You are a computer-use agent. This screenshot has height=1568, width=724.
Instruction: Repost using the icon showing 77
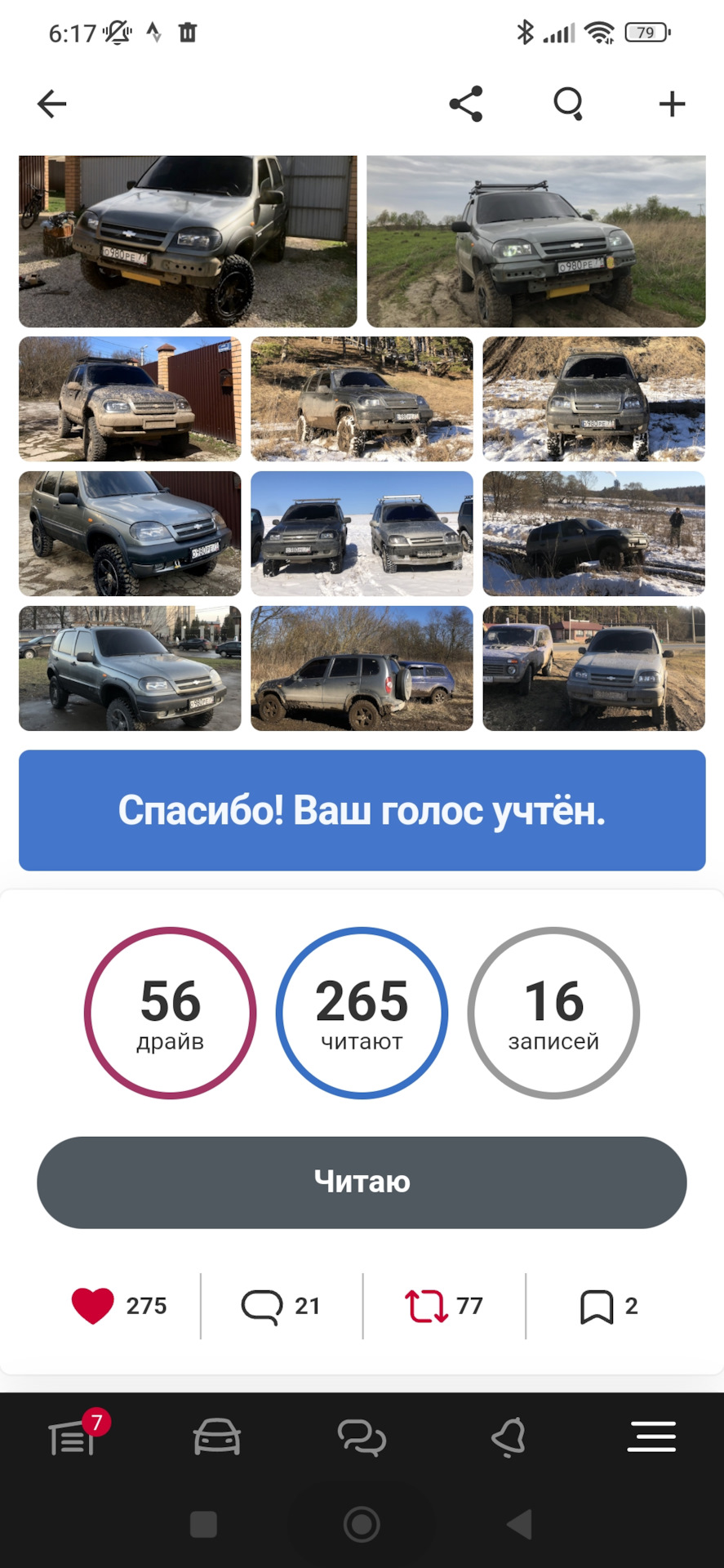click(425, 1305)
